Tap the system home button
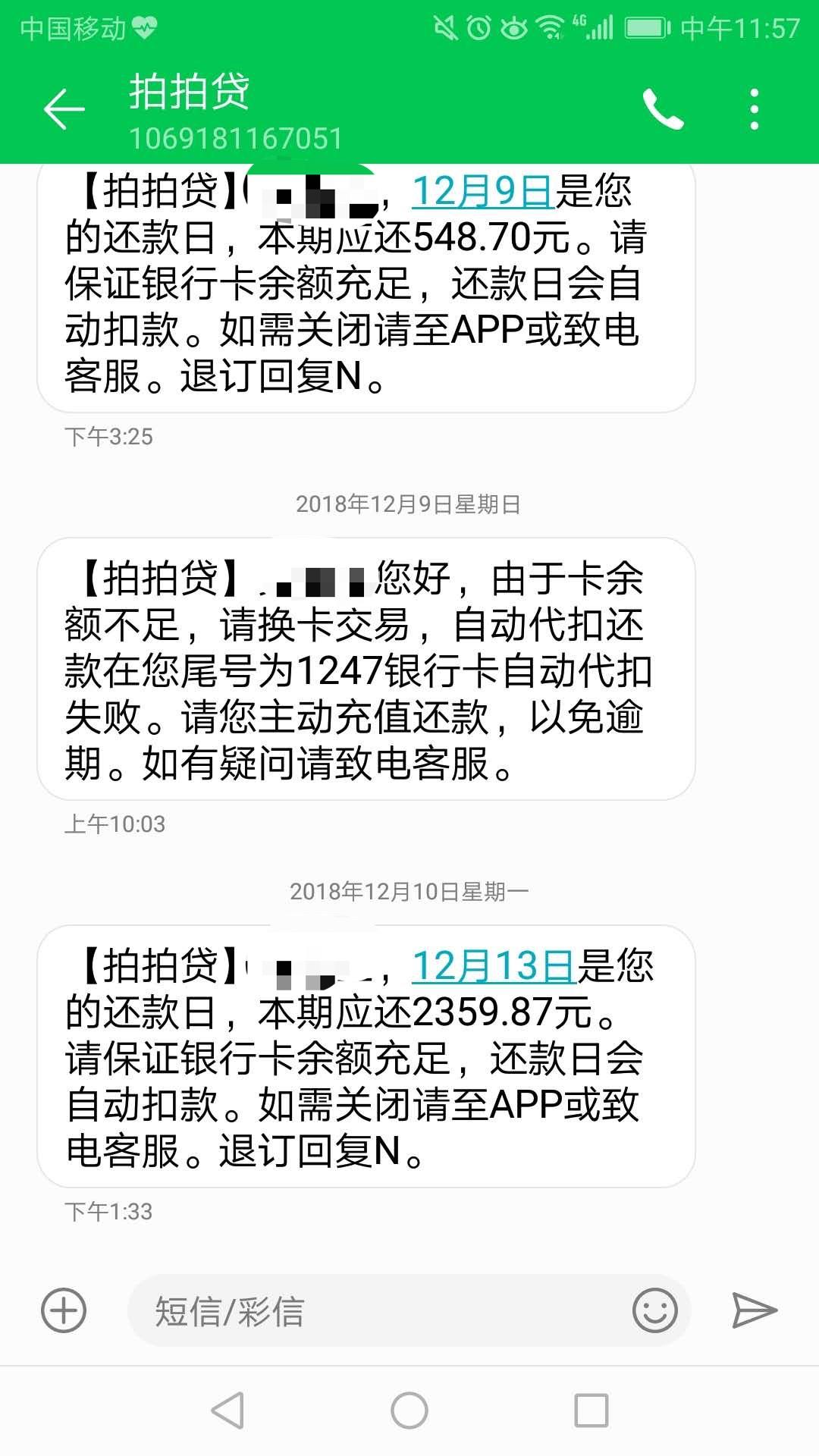 pos(409,1410)
